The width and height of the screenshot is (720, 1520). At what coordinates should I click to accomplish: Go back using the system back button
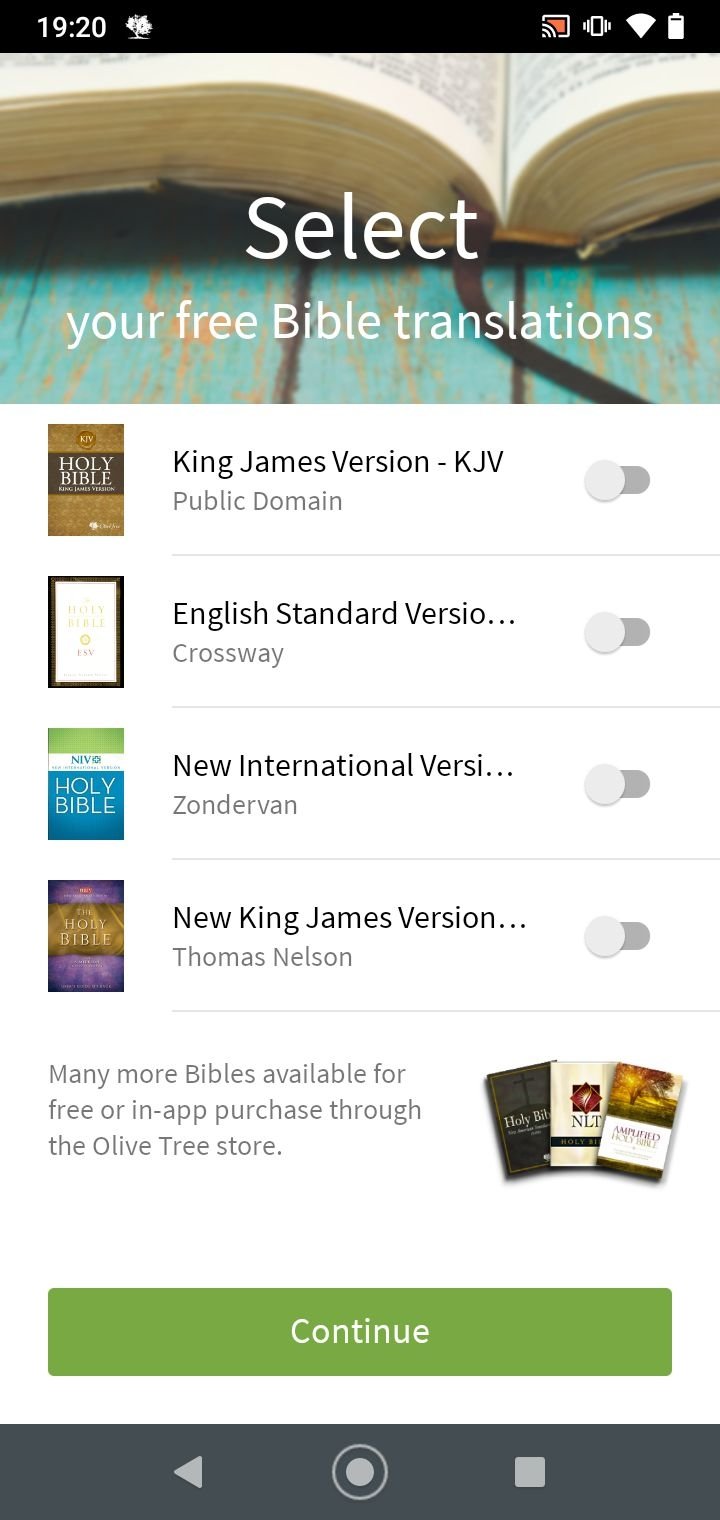(x=188, y=1472)
